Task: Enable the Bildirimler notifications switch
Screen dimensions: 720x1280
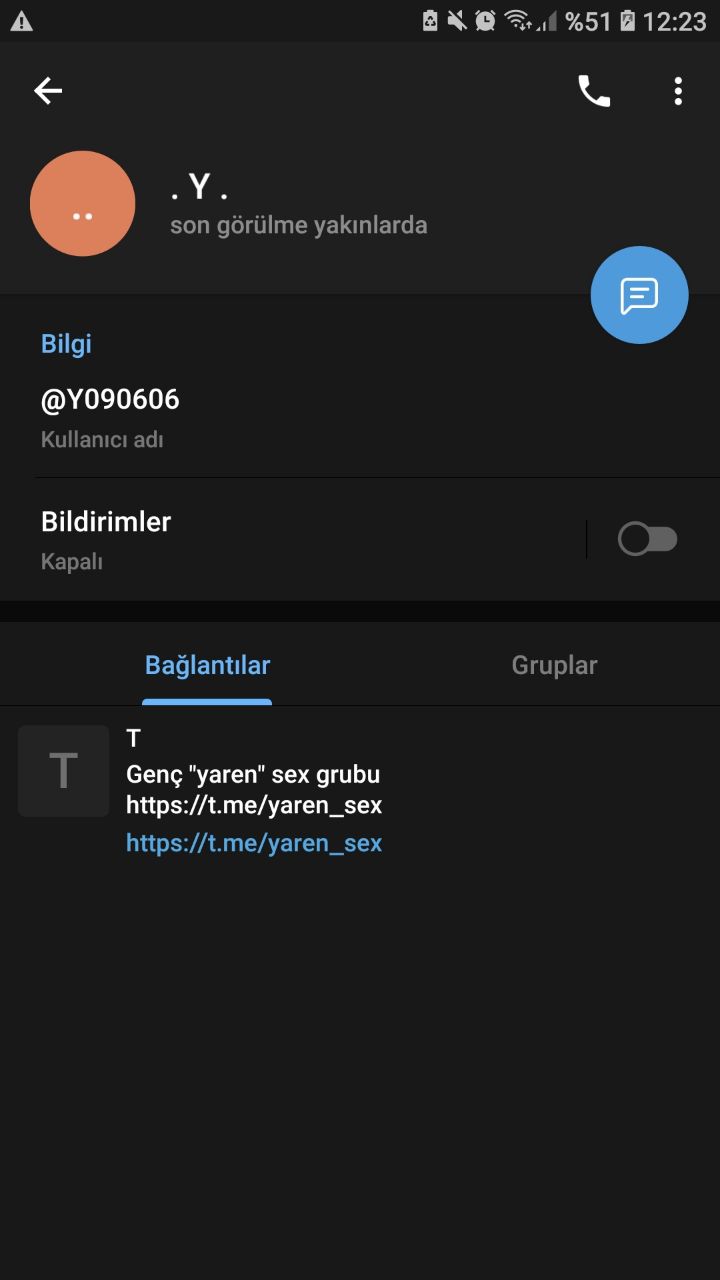Action: 647,538
